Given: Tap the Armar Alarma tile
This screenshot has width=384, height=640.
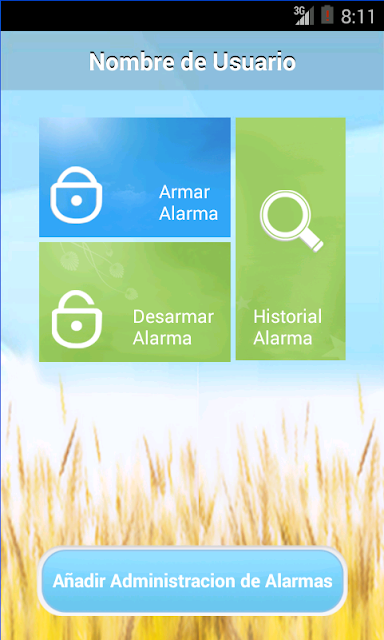Looking at the screenshot, I should click(135, 177).
